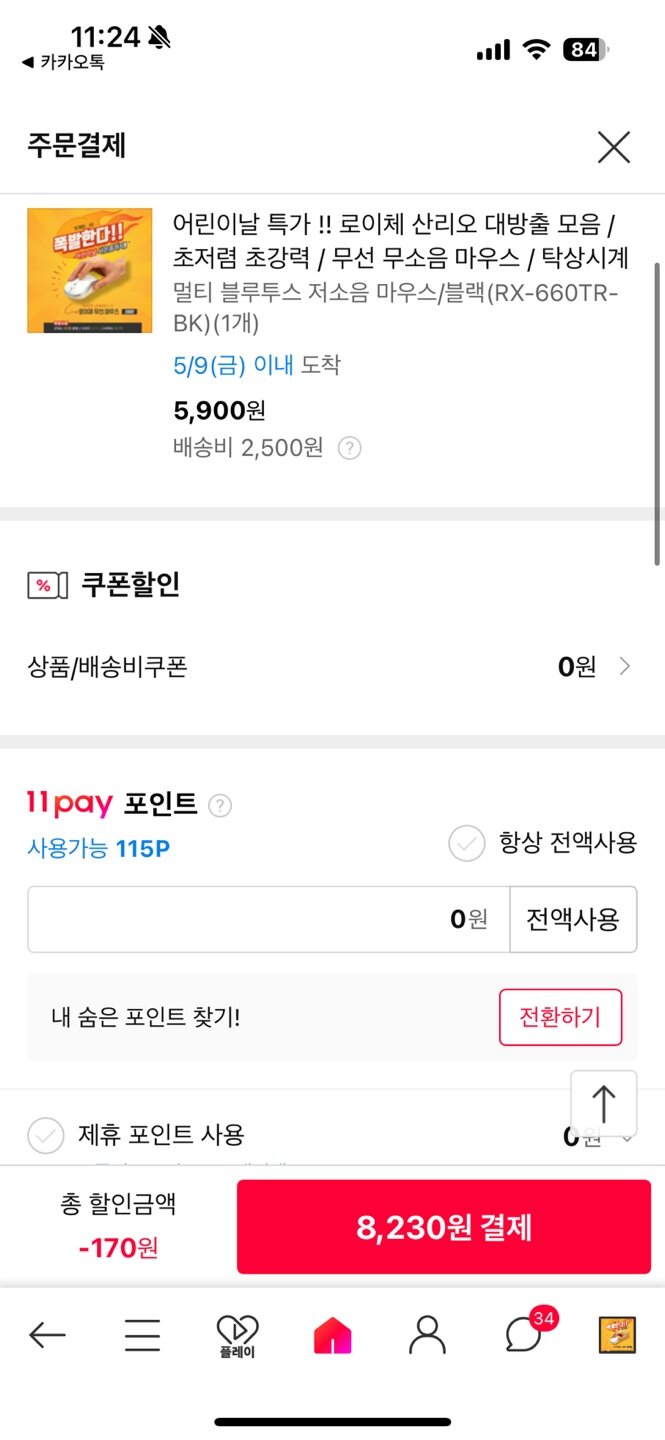This screenshot has width=665, height=1440.
Task: Go to the 11st home tab
Action: pos(332,1335)
